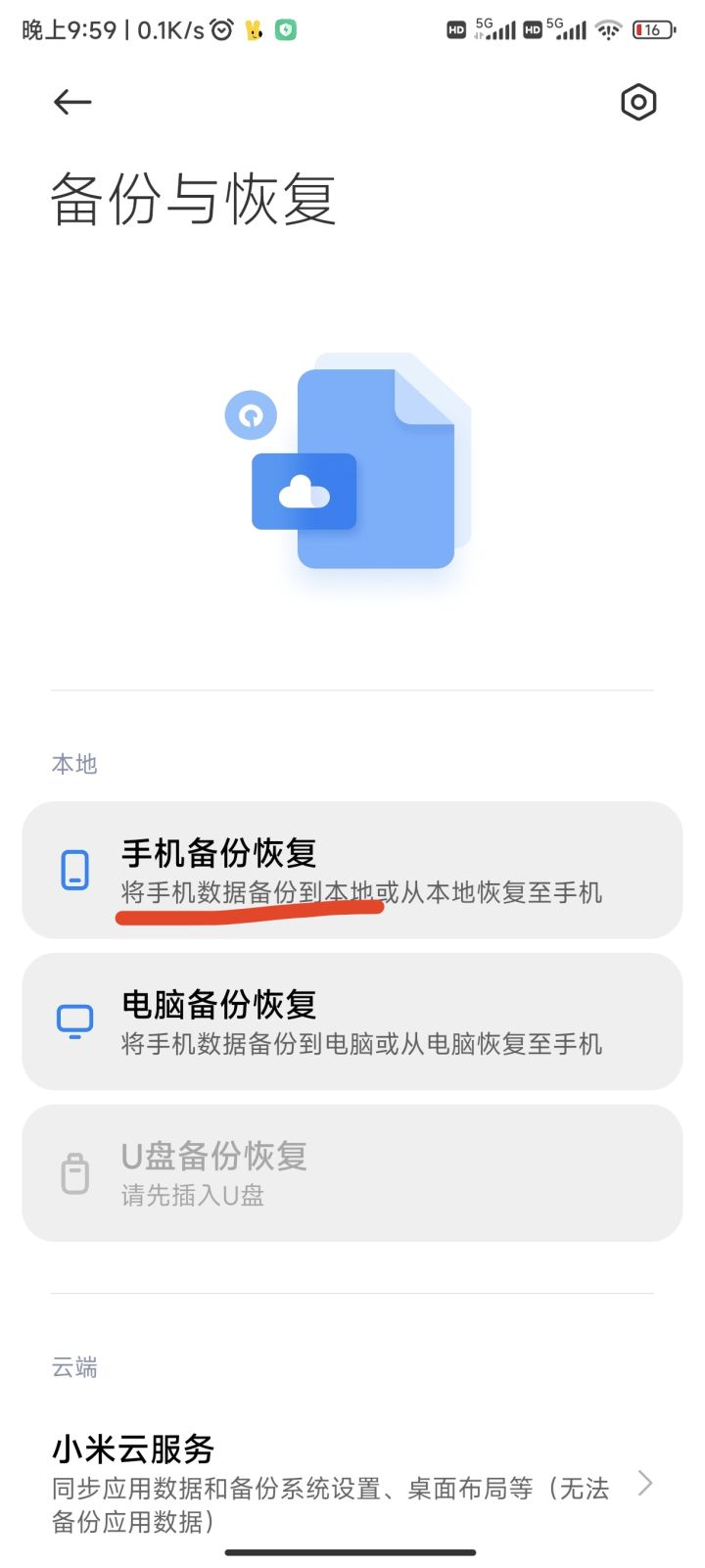Tap the USB drive icon in U盘备份恢复
The width and height of the screenshot is (705, 1568).
74,1172
